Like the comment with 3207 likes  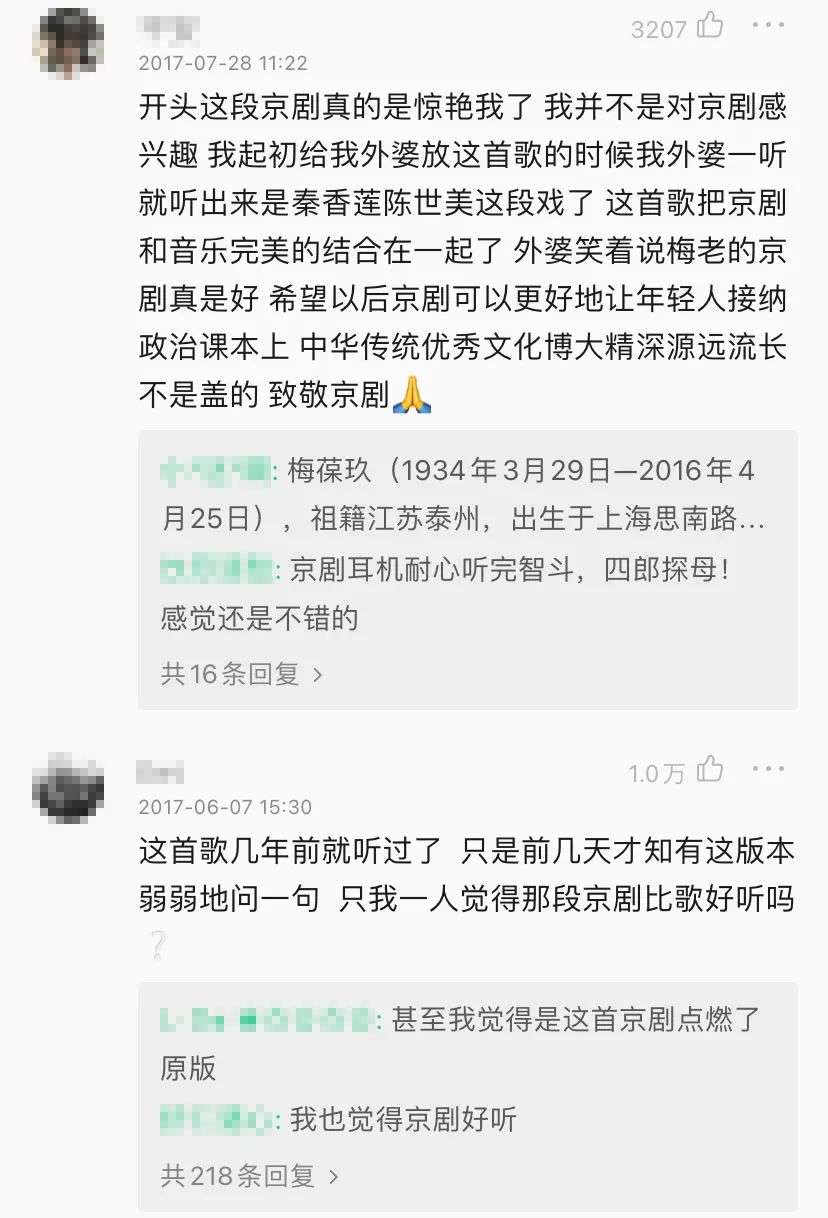pyautogui.click(x=710, y=26)
